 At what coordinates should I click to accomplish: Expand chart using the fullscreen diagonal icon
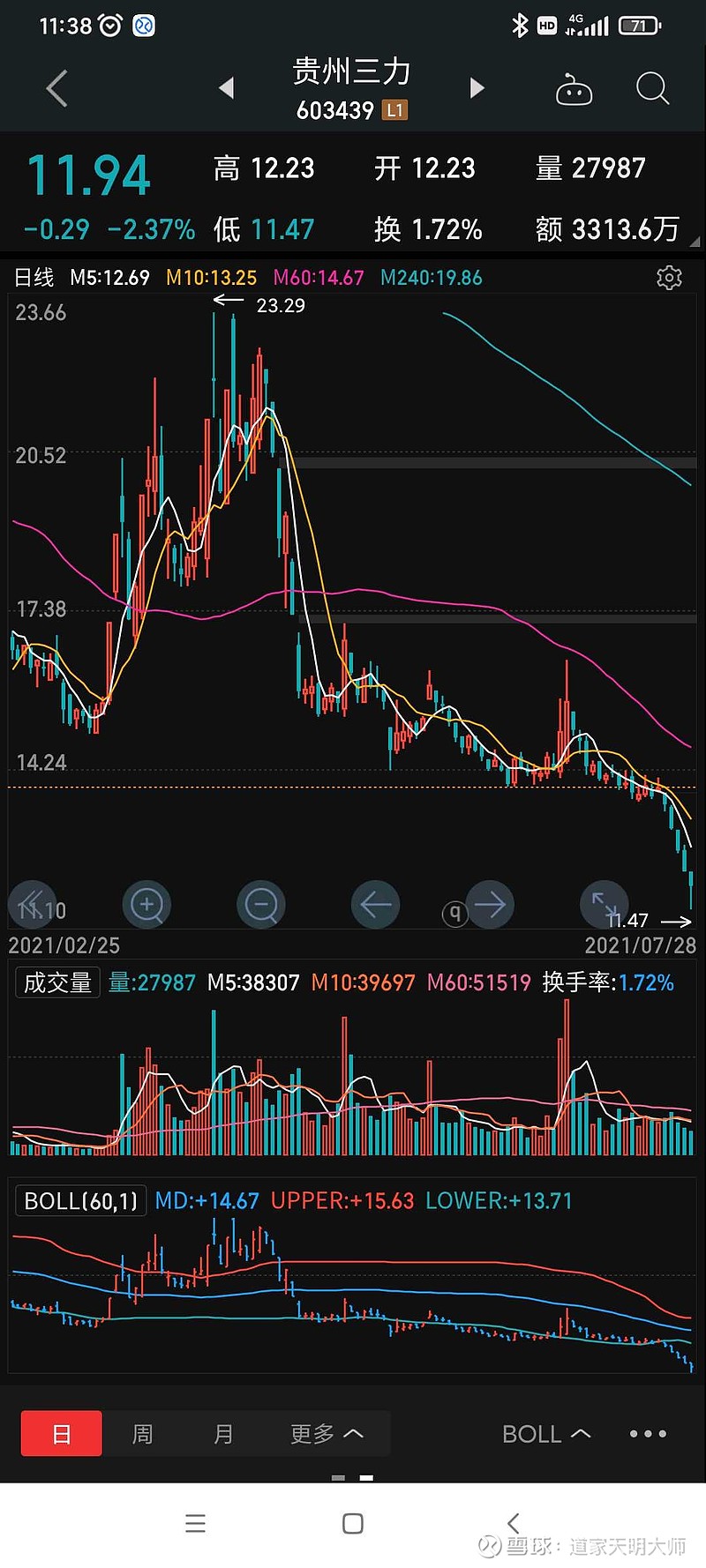(x=604, y=905)
